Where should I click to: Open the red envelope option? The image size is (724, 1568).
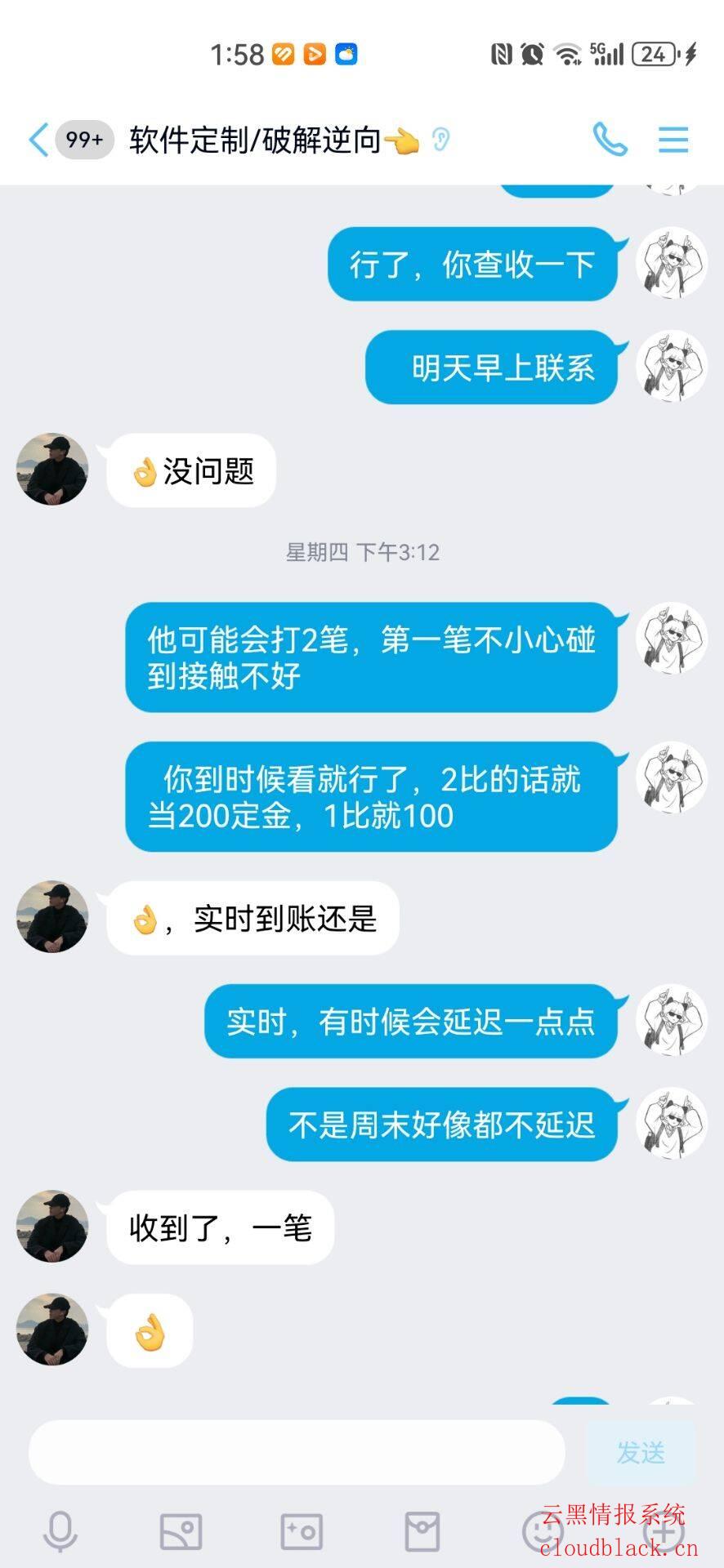tap(422, 1531)
